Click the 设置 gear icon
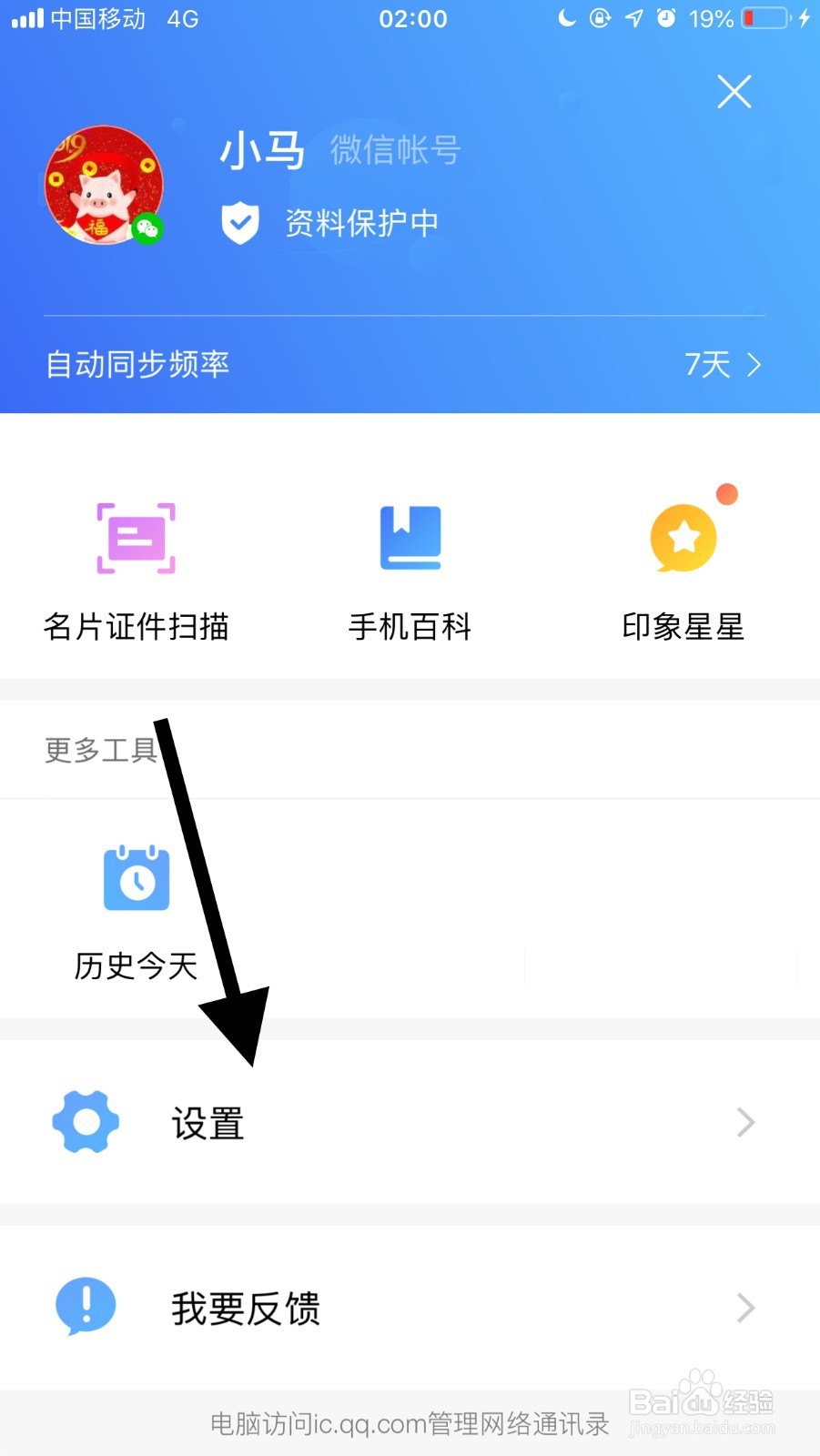 (85, 1122)
